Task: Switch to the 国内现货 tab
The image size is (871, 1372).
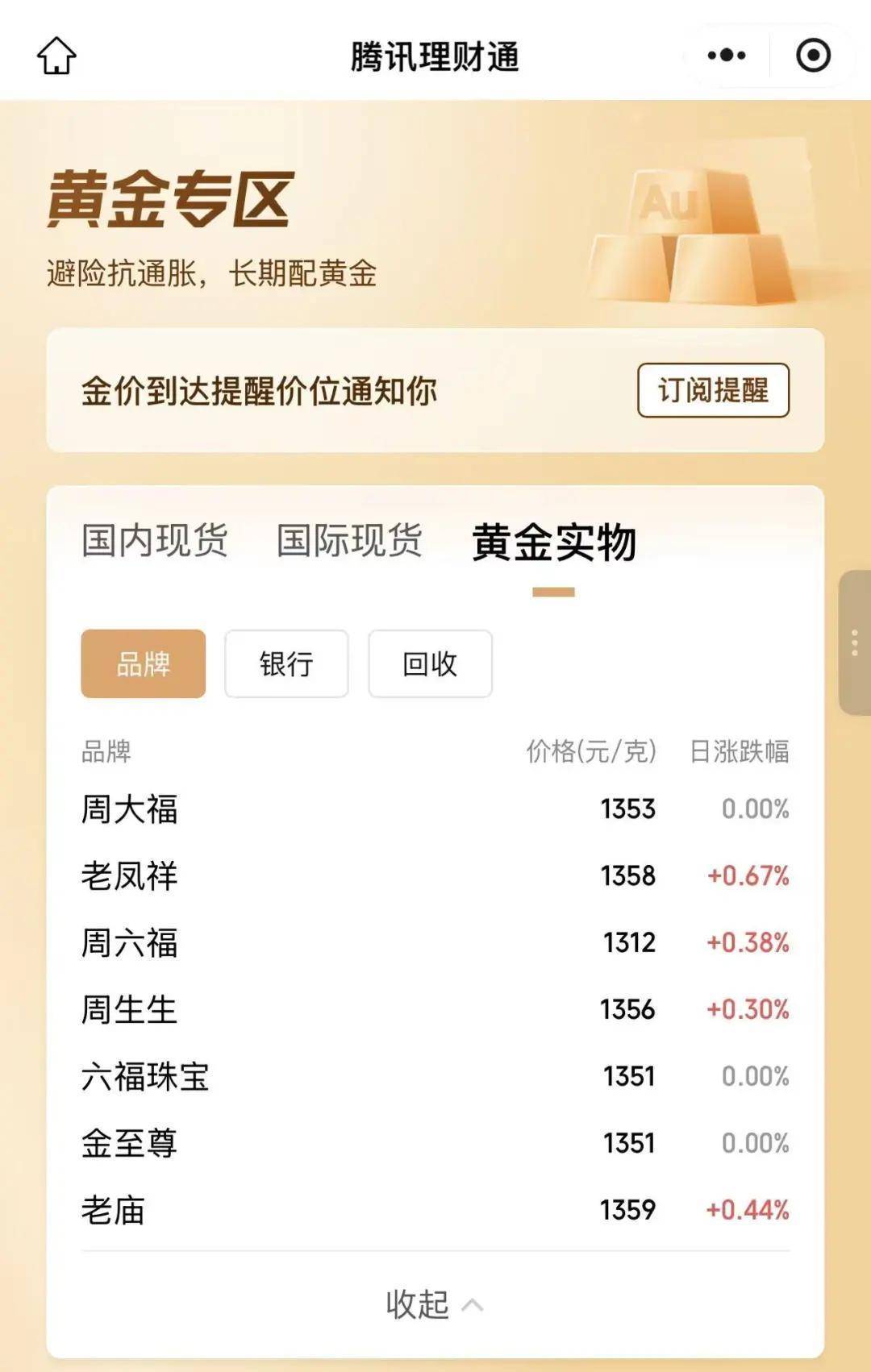Action: tap(154, 540)
